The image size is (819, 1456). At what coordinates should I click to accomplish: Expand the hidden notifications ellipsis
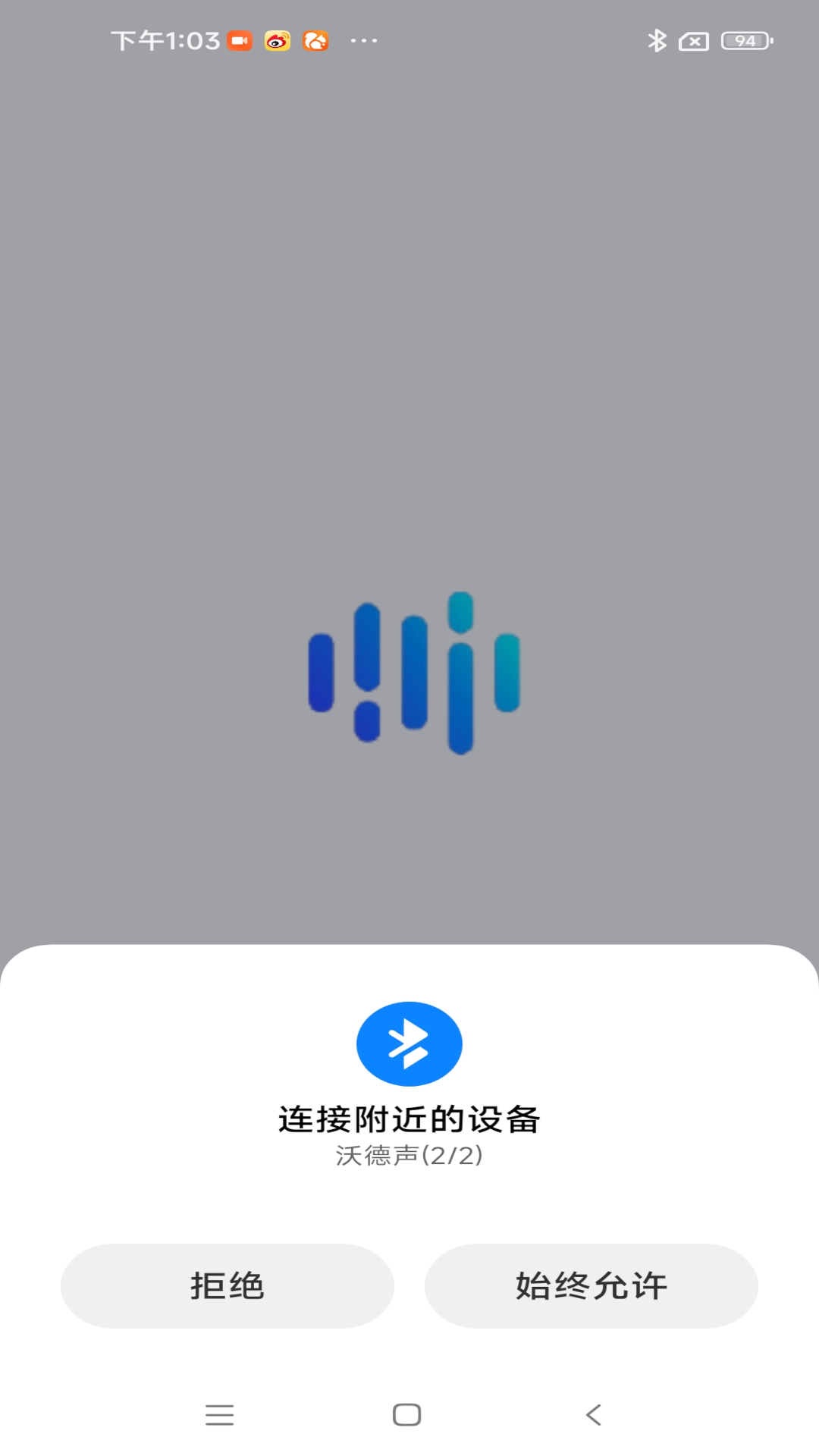[x=363, y=42]
